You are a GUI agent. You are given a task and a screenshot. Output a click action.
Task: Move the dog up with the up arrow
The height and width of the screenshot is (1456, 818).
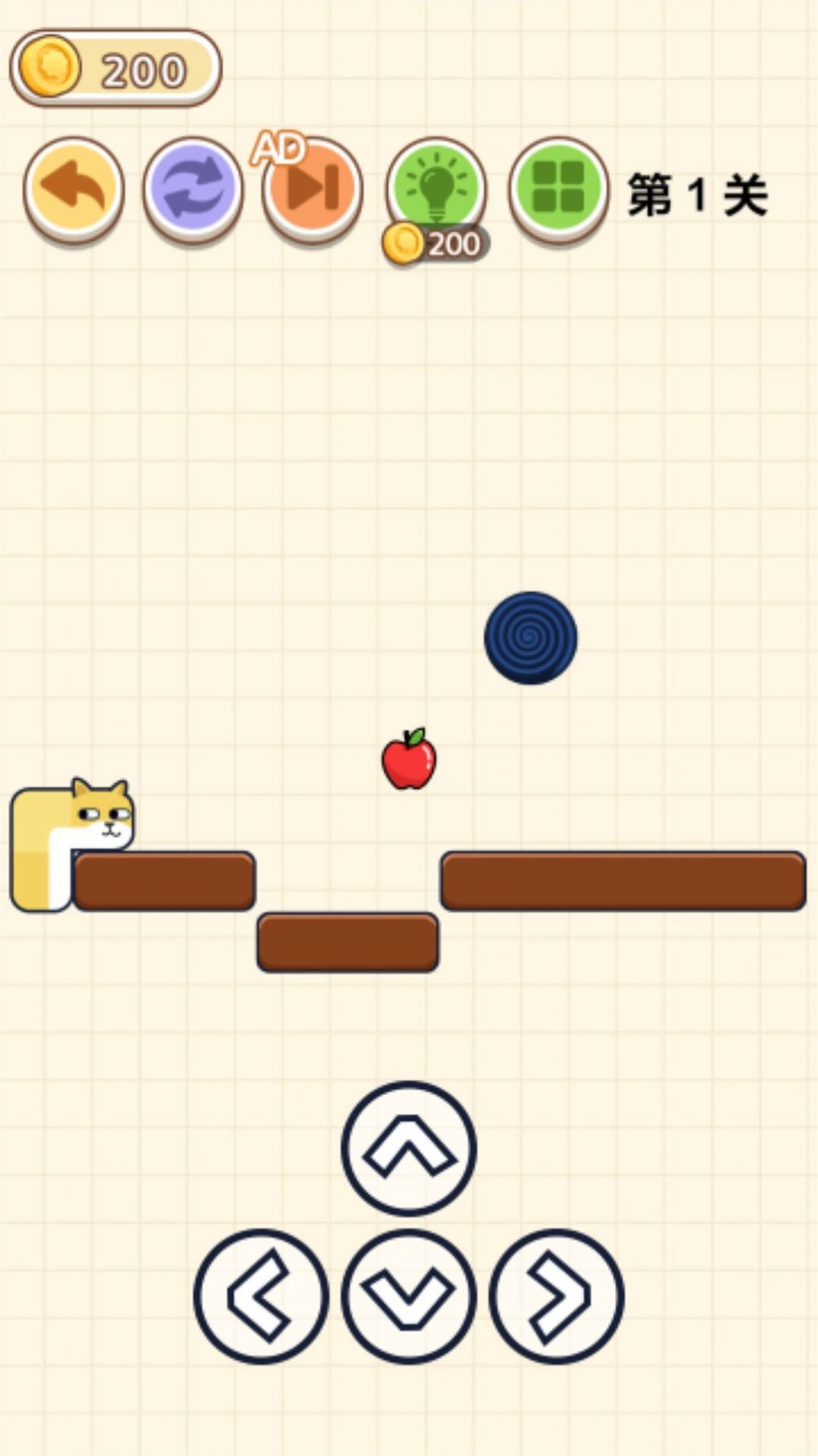coord(409,1148)
